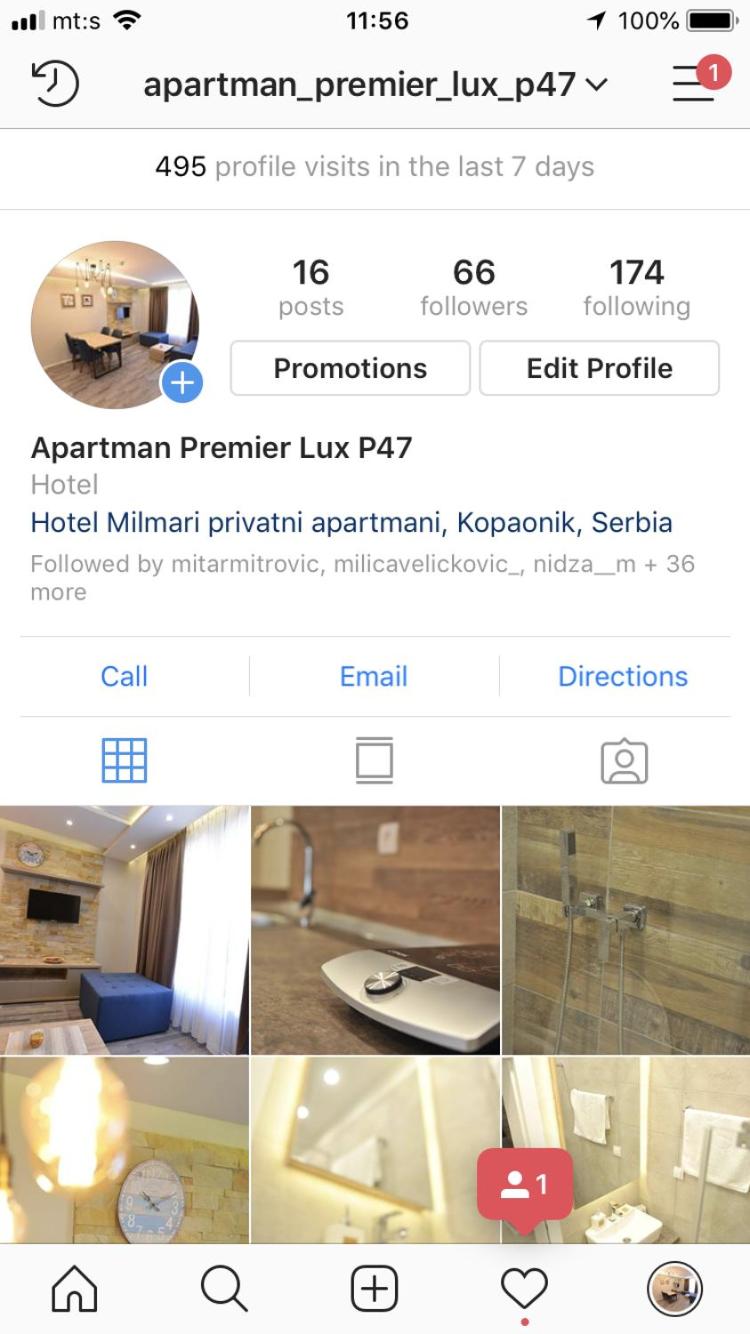This screenshot has height=1334, width=750.
Task: Open the Promotions button
Action: click(x=350, y=368)
